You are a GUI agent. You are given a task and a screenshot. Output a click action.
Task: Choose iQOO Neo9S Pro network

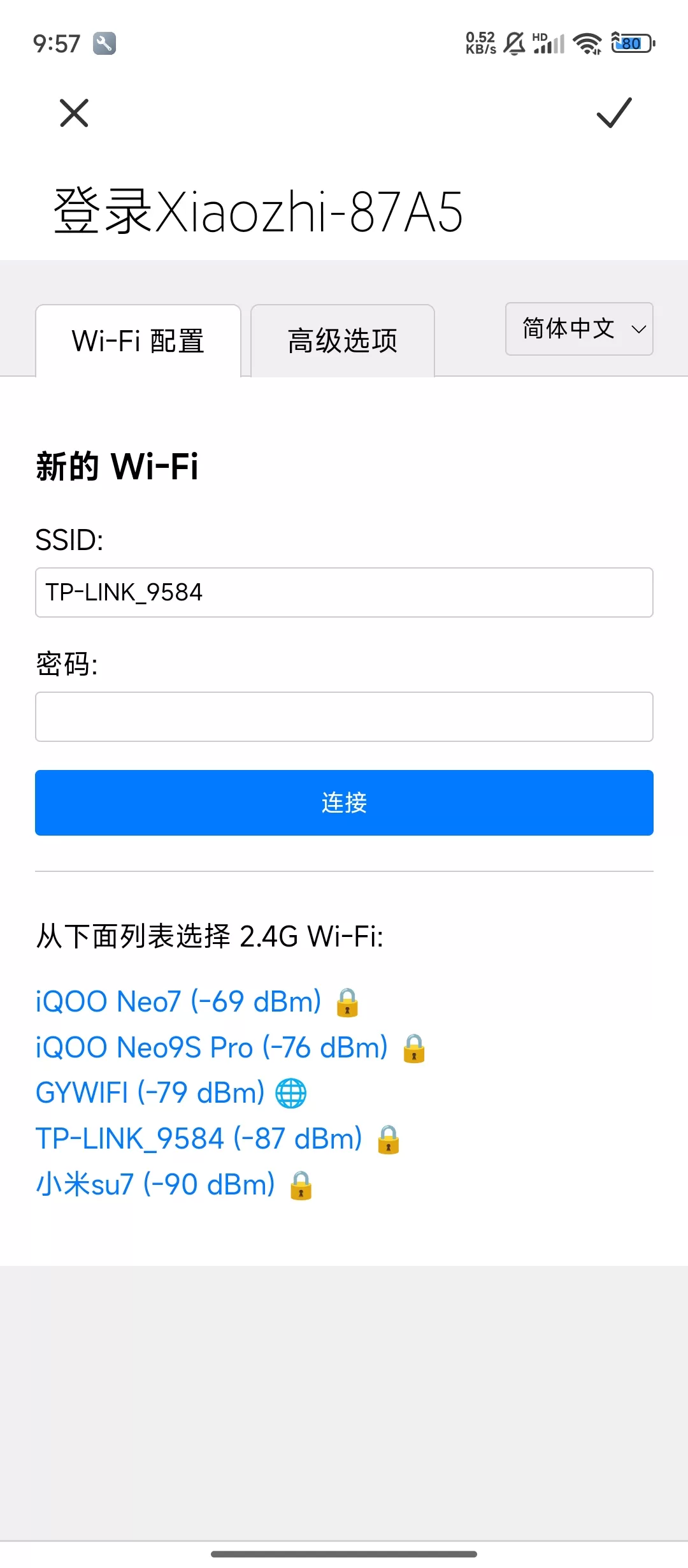click(x=211, y=1048)
